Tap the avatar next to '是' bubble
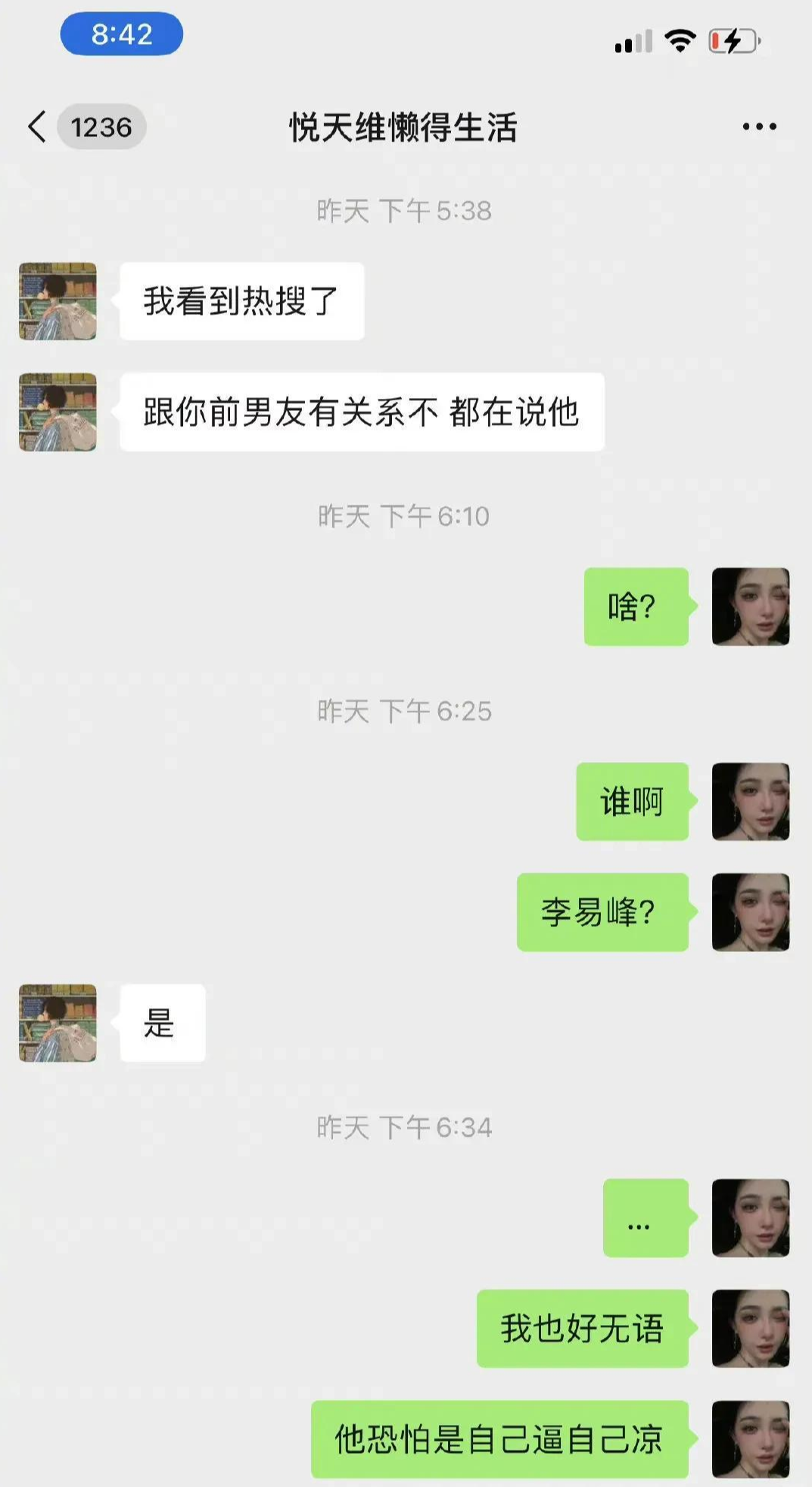The width and height of the screenshot is (812, 1487). click(x=57, y=1022)
